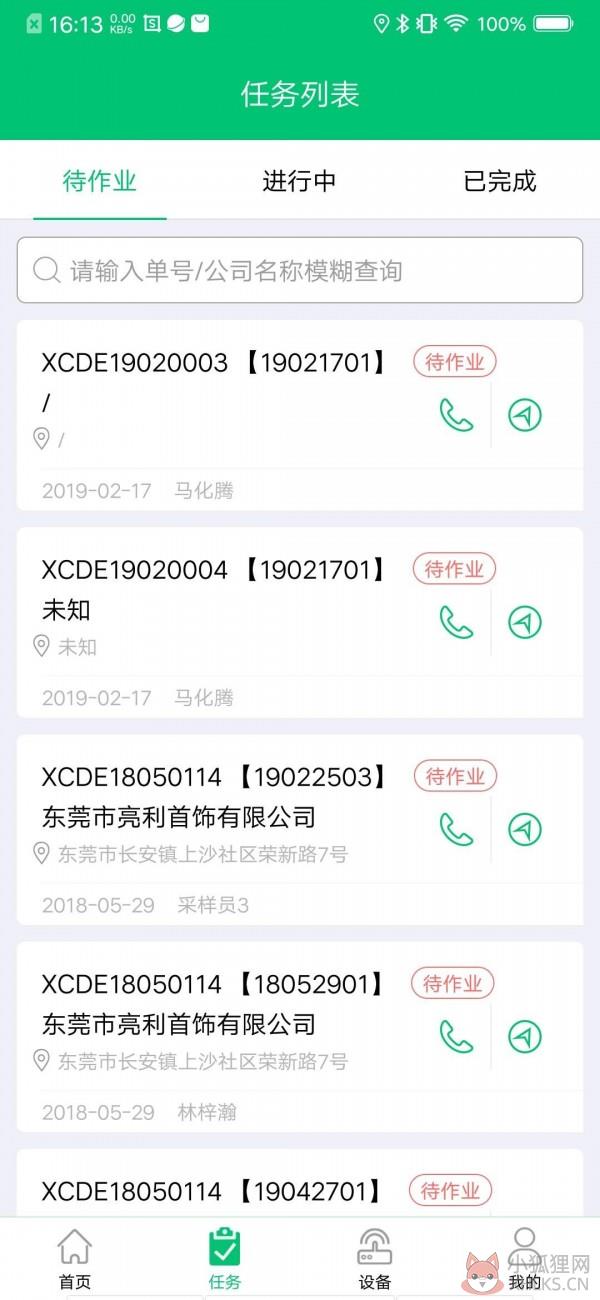
Task: Go to the 首页 tab
Action: pyautogui.click(x=75, y=1258)
